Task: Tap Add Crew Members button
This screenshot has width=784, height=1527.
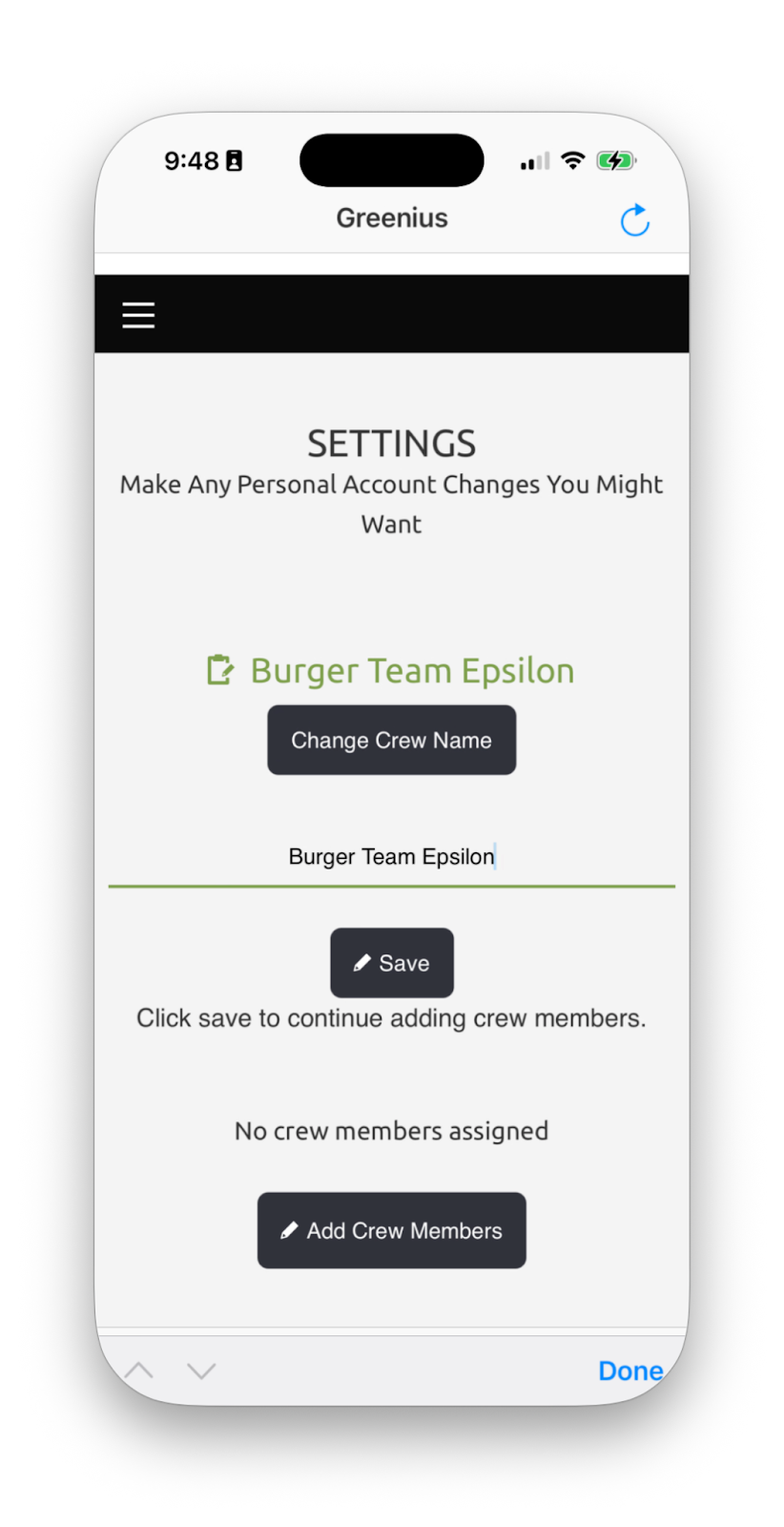Action: (x=391, y=1230)
